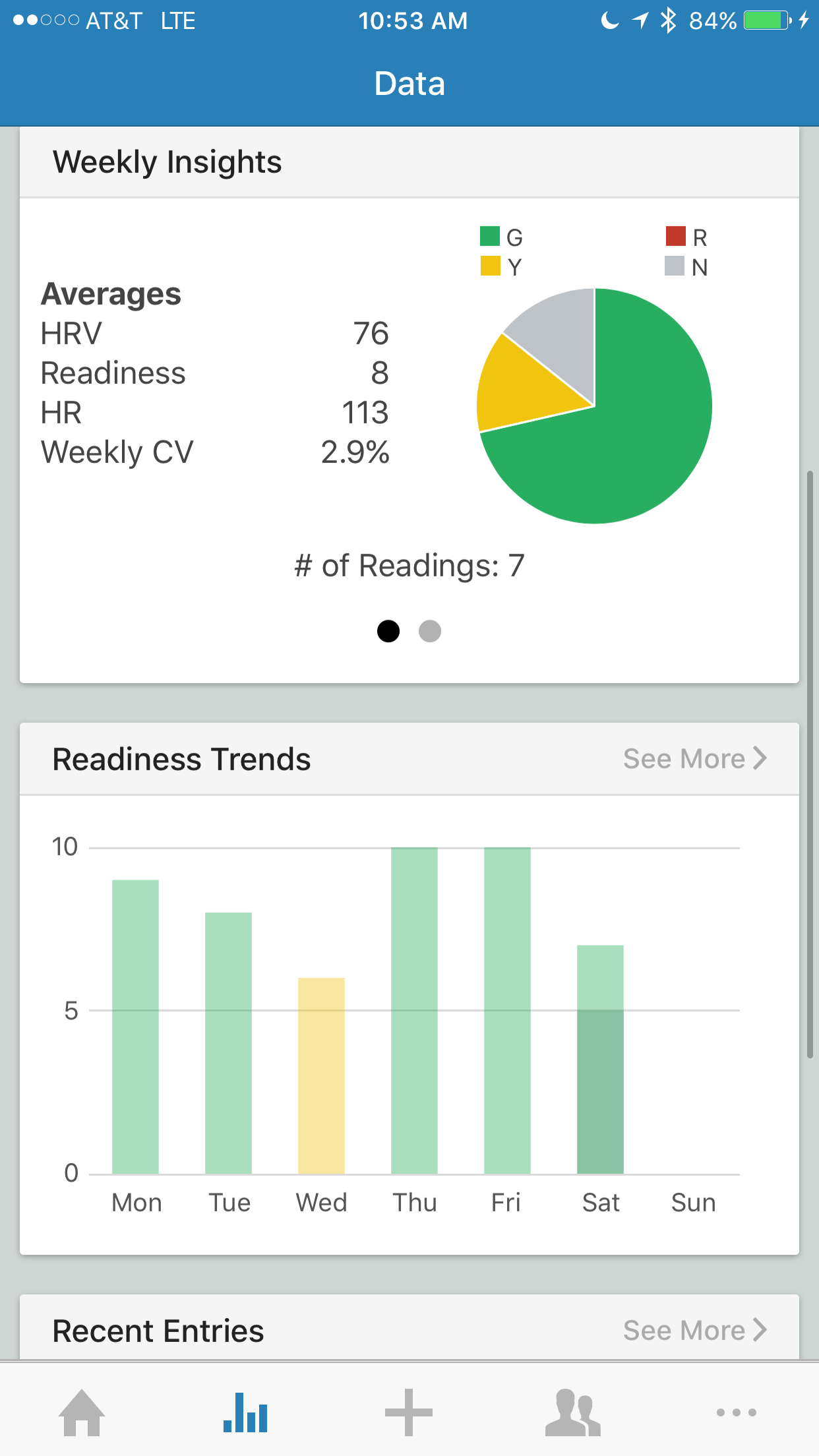
Task: Open the people/team tab
Action: 572,1412
